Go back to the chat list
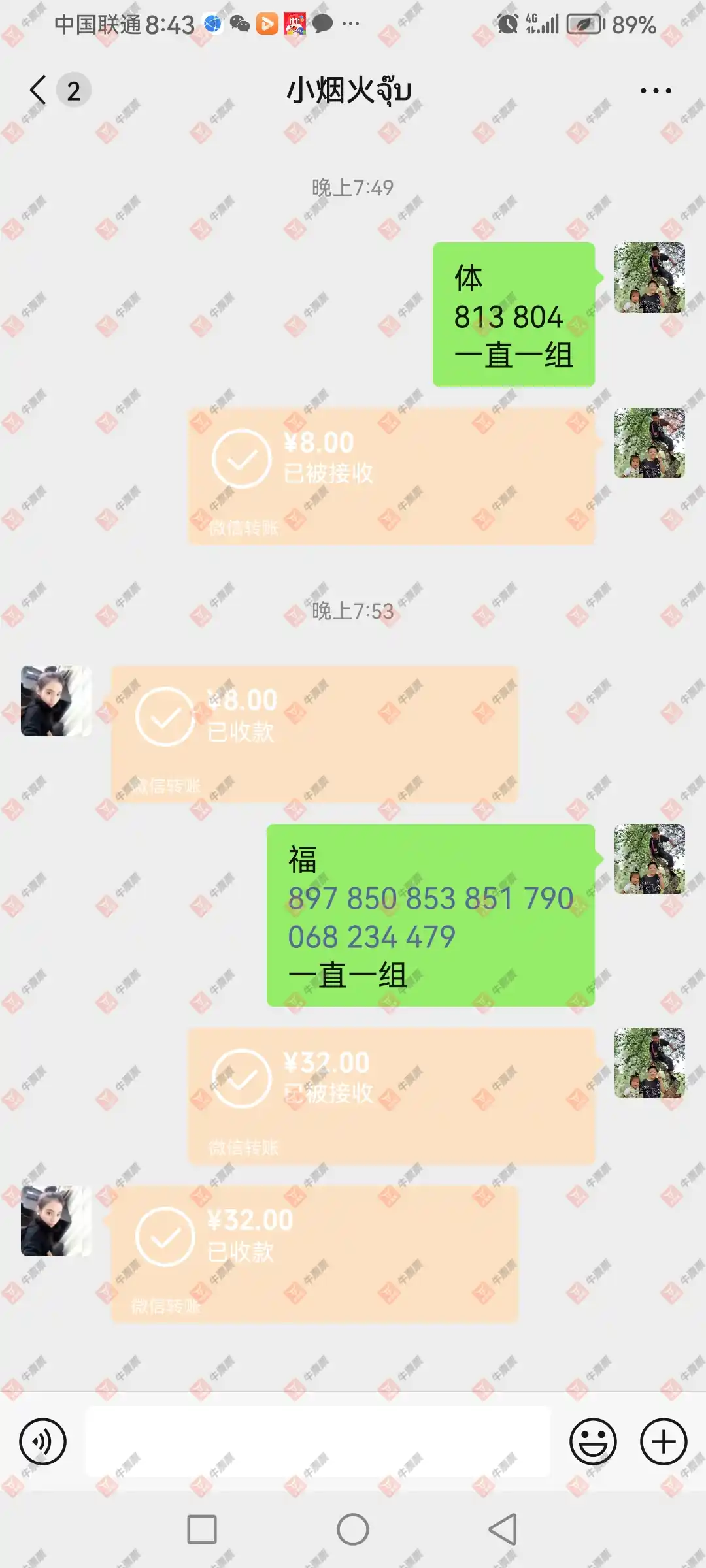The height and width of the screenshot is (1568, 706). click(39, 90)
